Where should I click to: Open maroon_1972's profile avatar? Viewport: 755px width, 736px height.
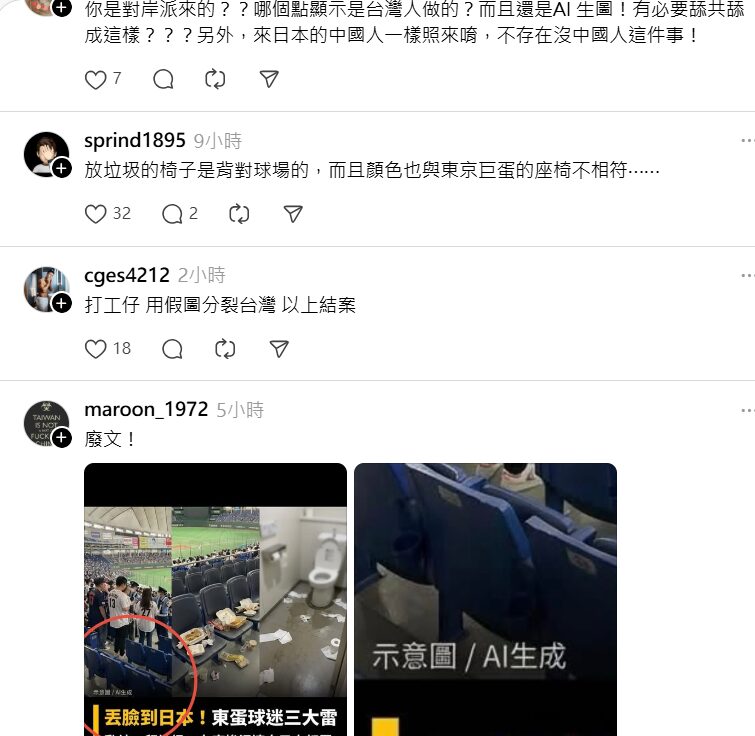[x=46, y=423]
